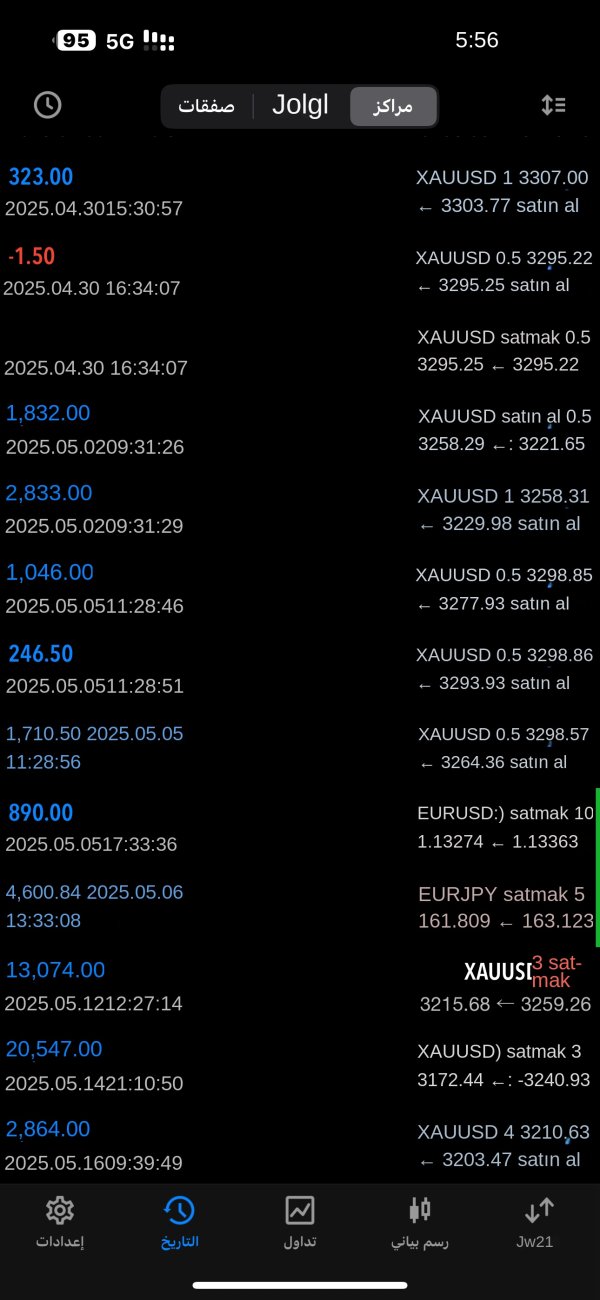Open the EURJPY satmak 5 position

(300, 906)
